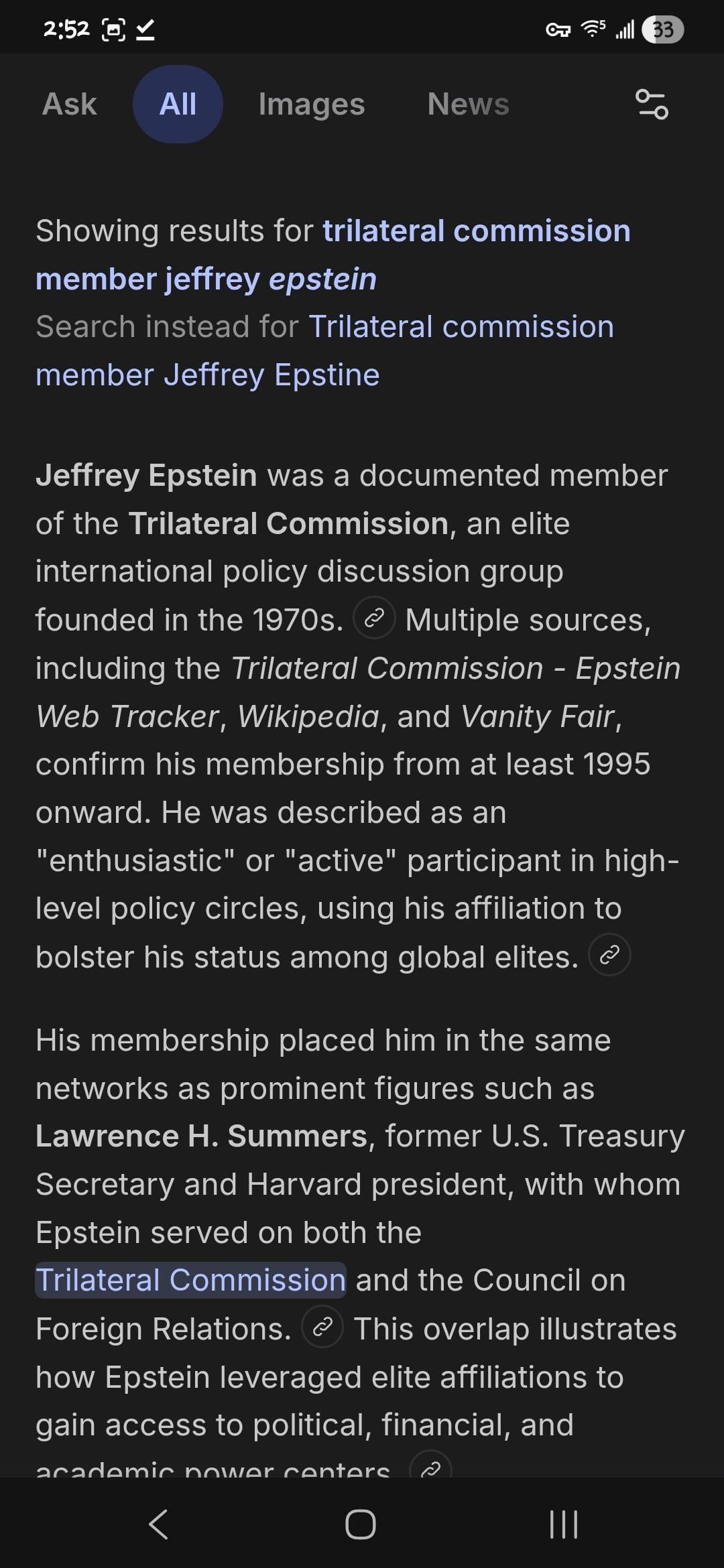Open the search filter settings icon
The image size is (724, 1568).
coord(651,105)
